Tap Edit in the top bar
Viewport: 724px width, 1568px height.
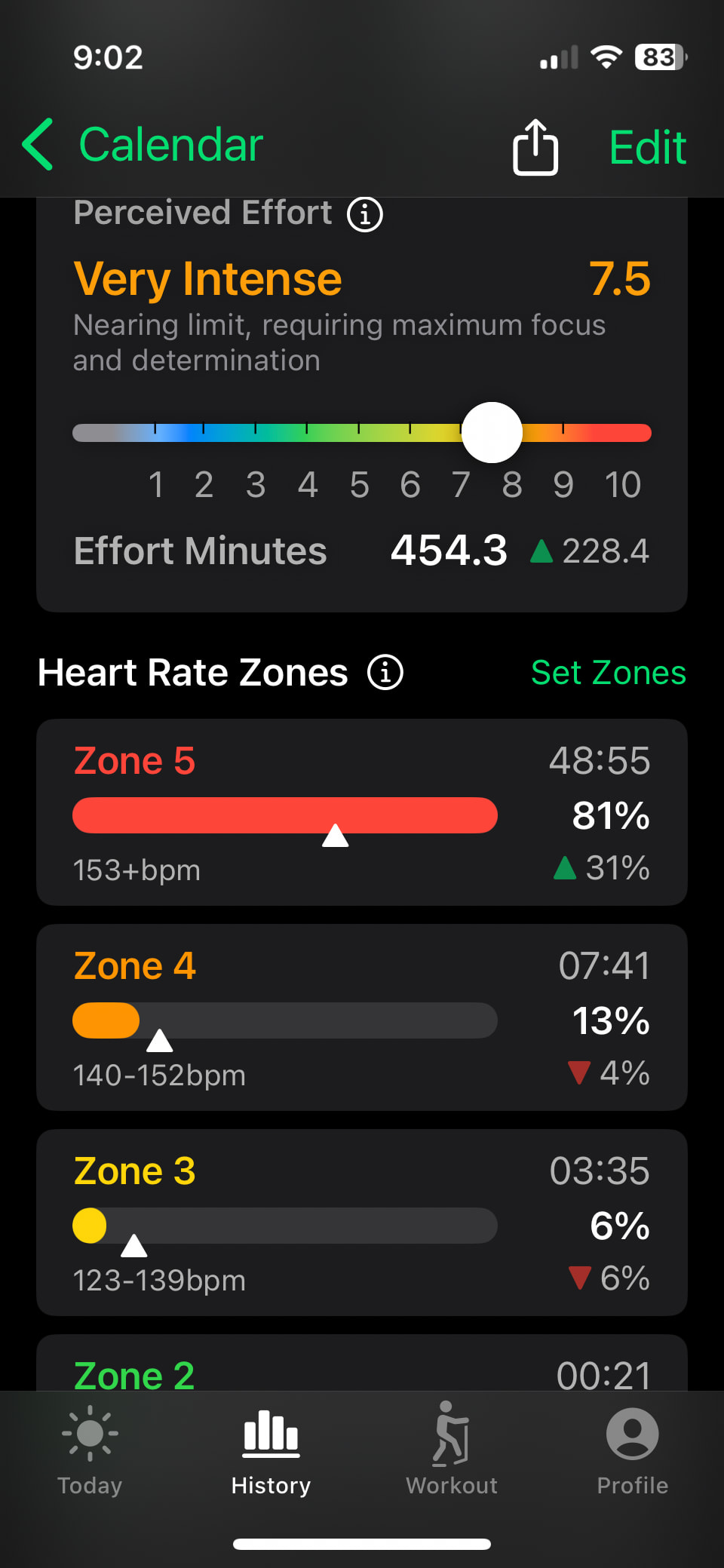(x=647, y=146)
